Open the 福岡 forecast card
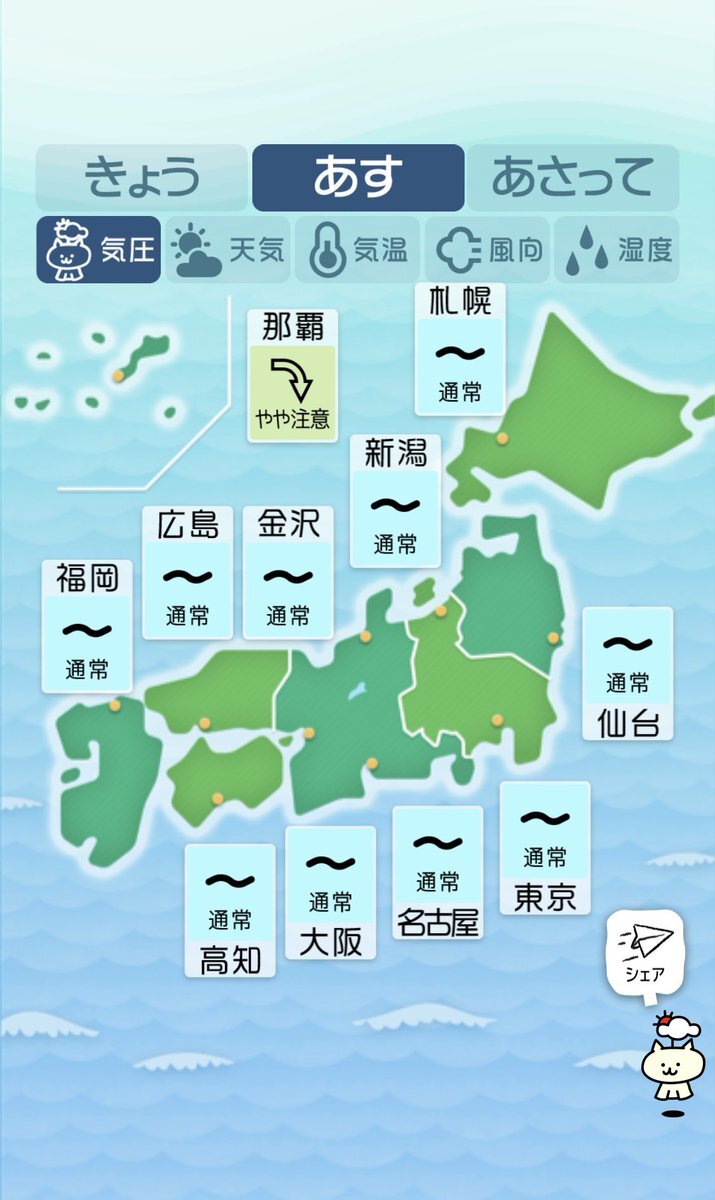 click(86, 627)
